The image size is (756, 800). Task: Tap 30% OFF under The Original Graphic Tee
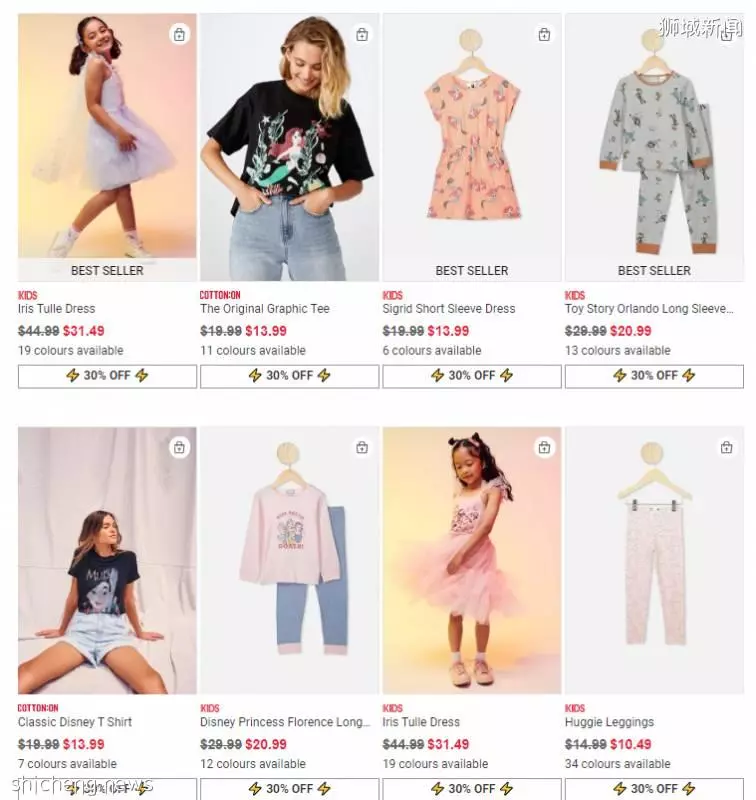click(289, 376)
